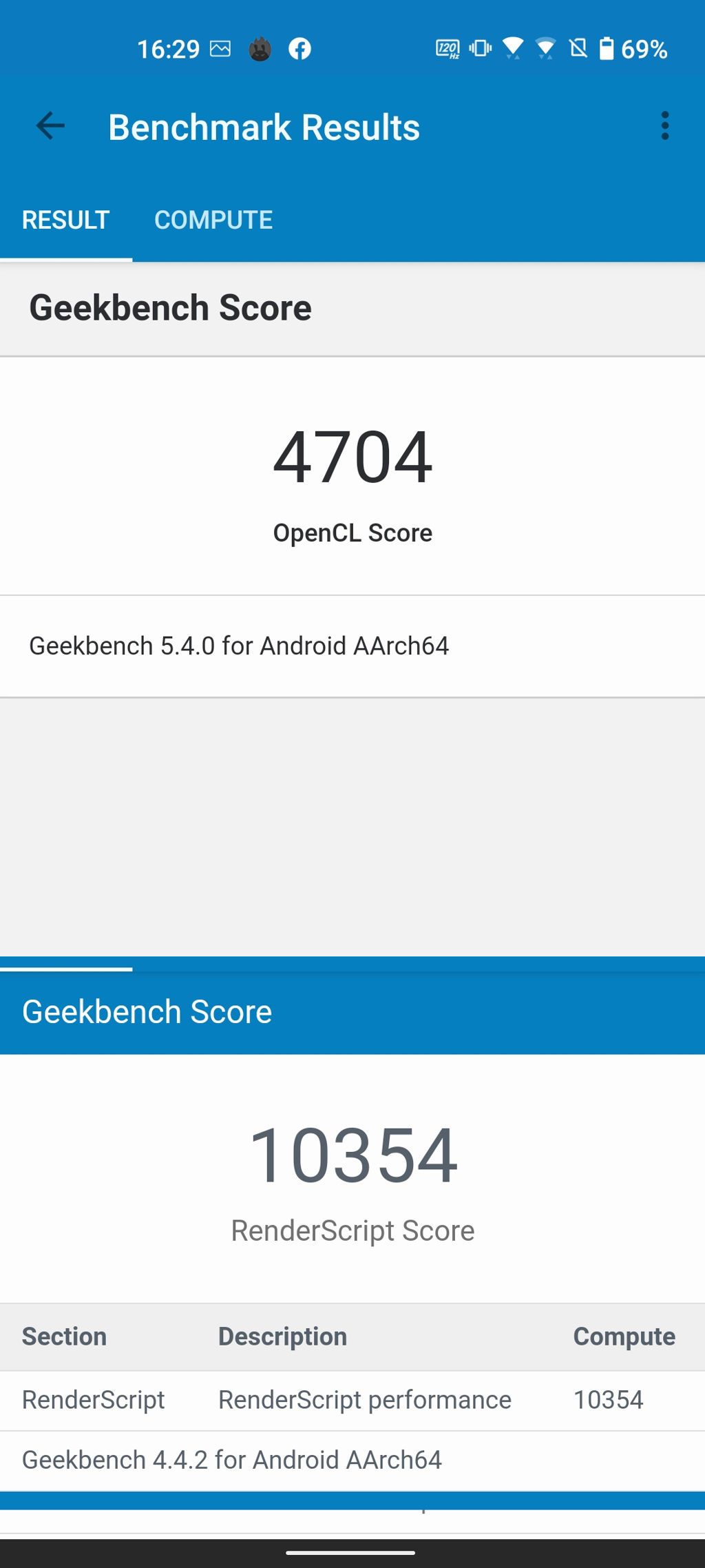
Task: Open the three-dot overflow menu
Action: 664,126
